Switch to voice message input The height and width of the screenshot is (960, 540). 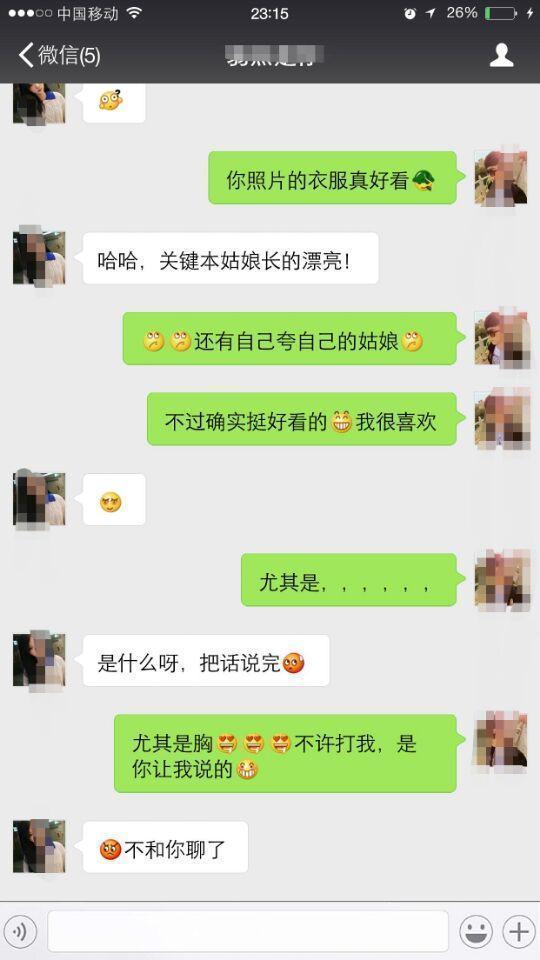pyautogui.click(x=20, y=931)
